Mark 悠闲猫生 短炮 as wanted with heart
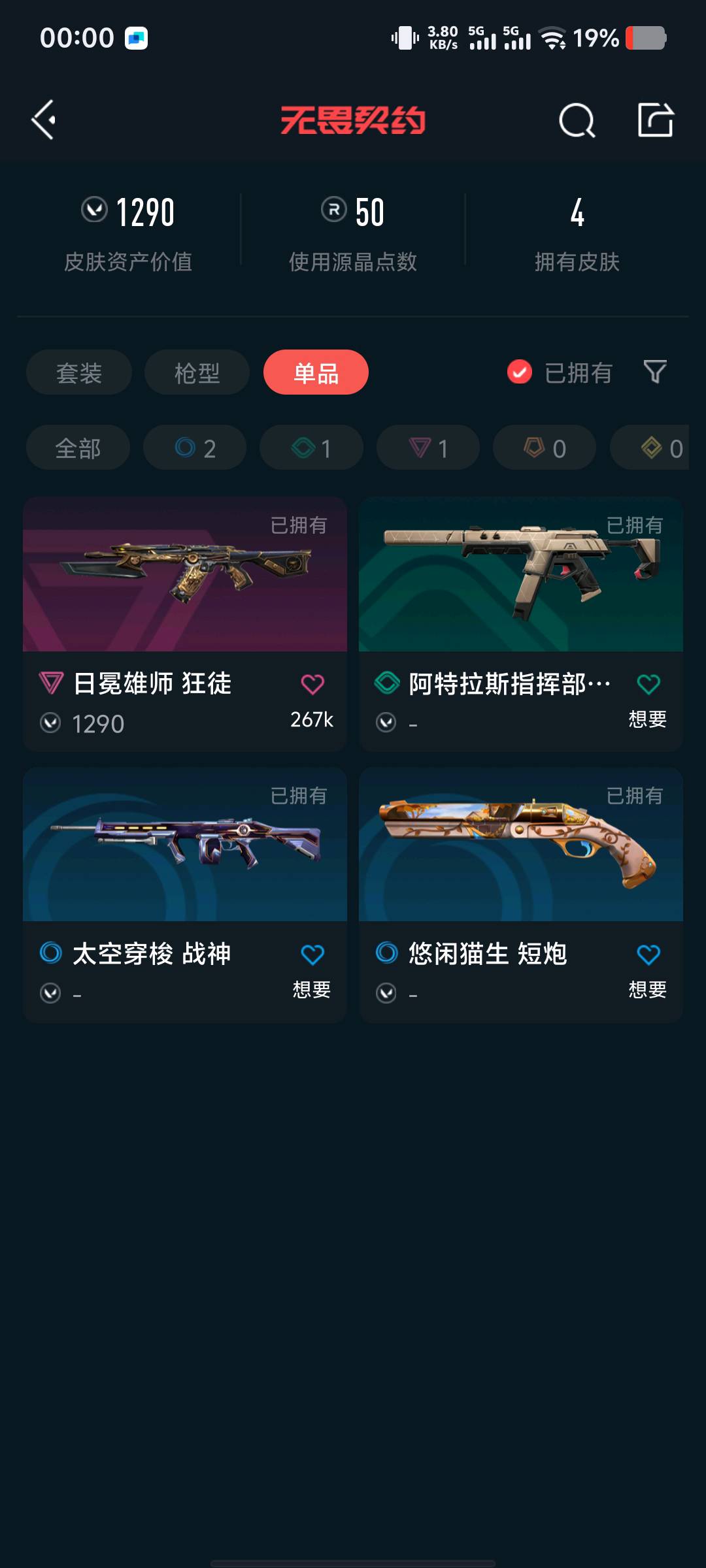Screen dimensions: 706x1568 point(648,955)
